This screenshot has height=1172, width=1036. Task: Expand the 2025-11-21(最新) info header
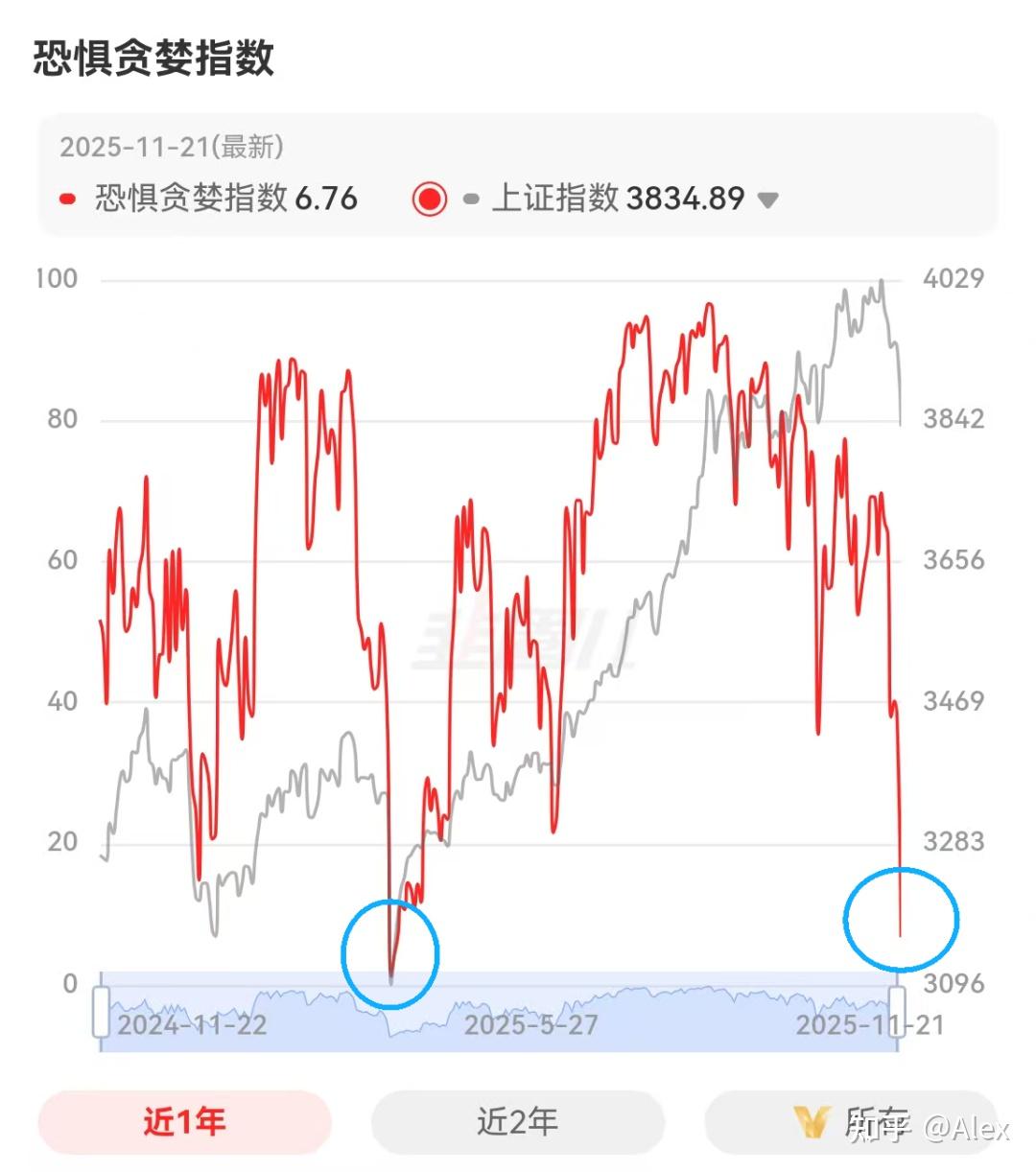(x=175, y=148)
